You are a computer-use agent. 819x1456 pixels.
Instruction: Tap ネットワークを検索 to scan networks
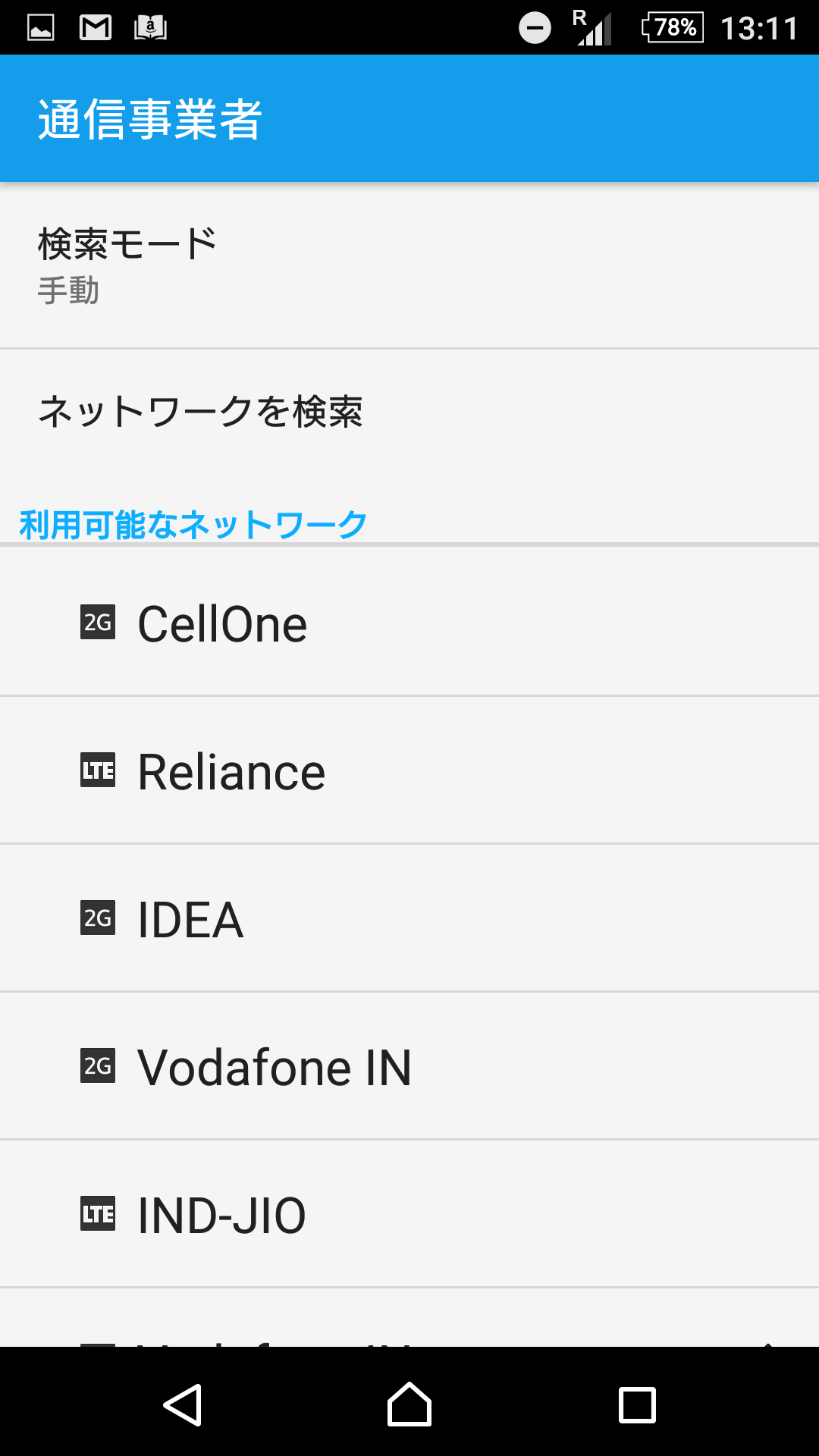[x=409, y=412]
